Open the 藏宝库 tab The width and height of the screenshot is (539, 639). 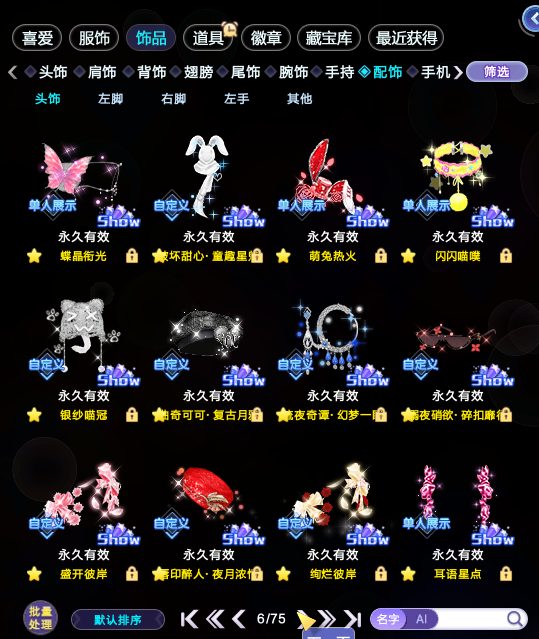point(329,38)
